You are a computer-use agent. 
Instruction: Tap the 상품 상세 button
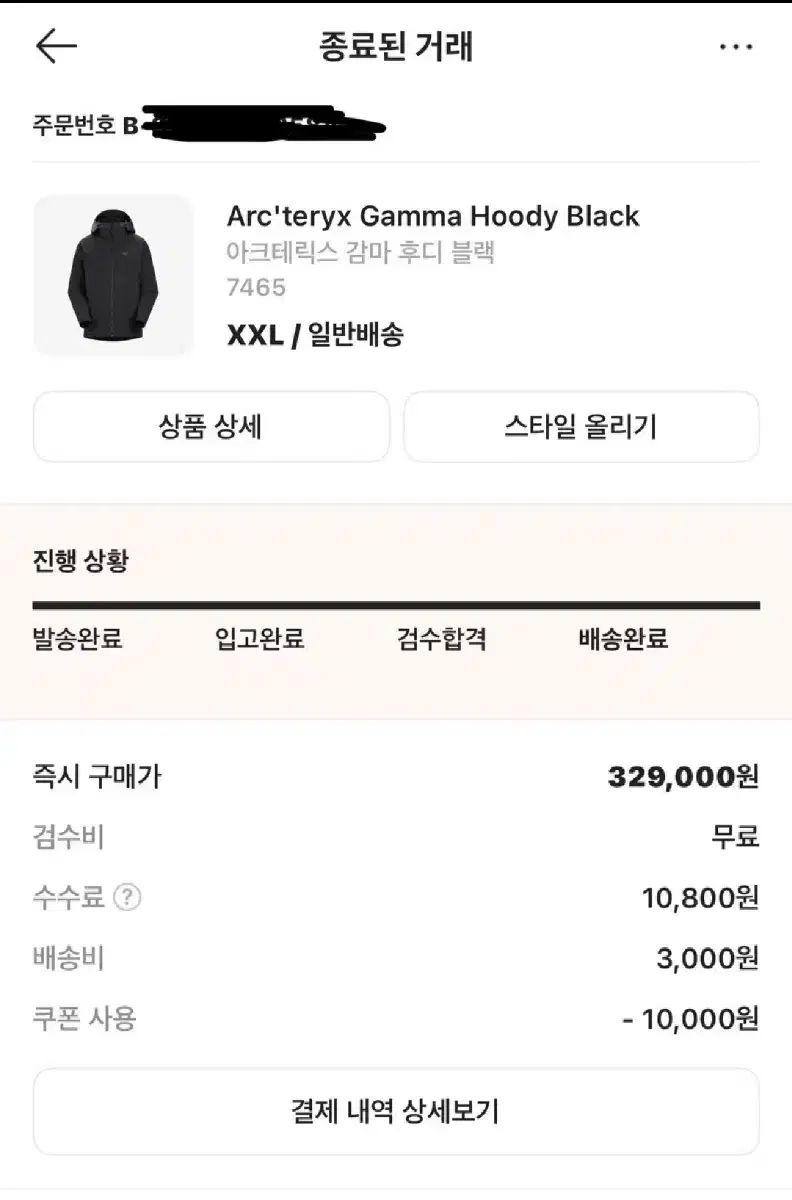(211, 427)
